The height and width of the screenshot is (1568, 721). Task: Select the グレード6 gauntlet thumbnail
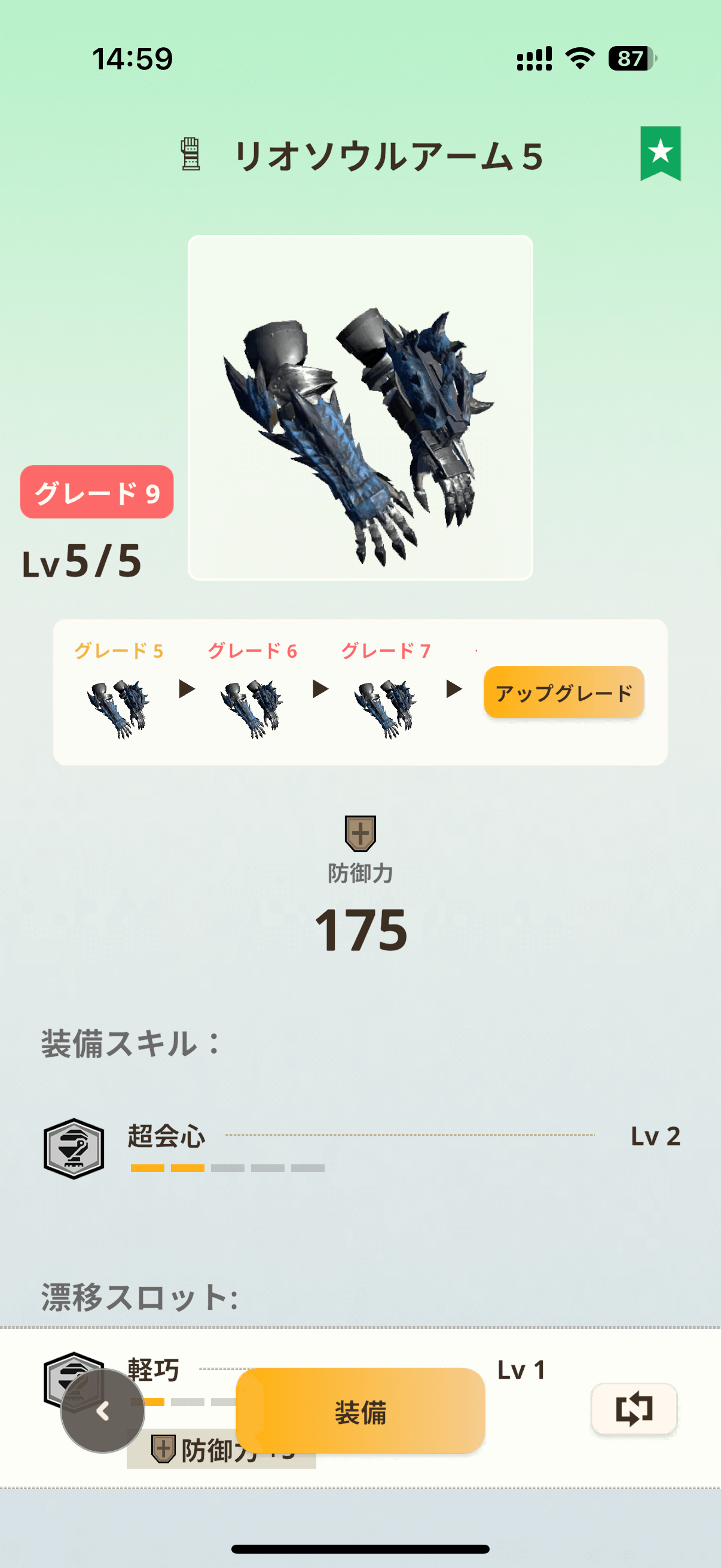252,709
